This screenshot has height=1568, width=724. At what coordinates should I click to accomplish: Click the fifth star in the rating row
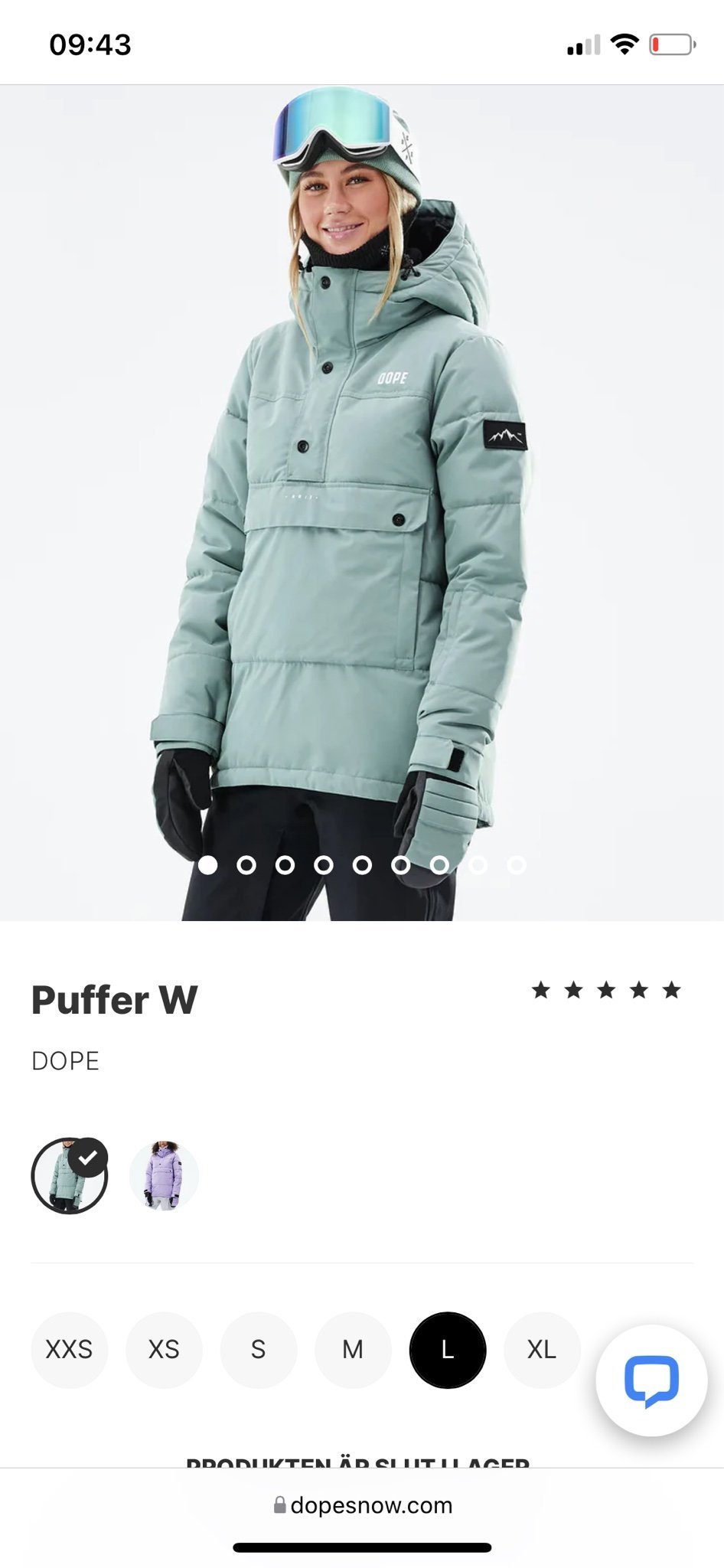tap(671, 989)
